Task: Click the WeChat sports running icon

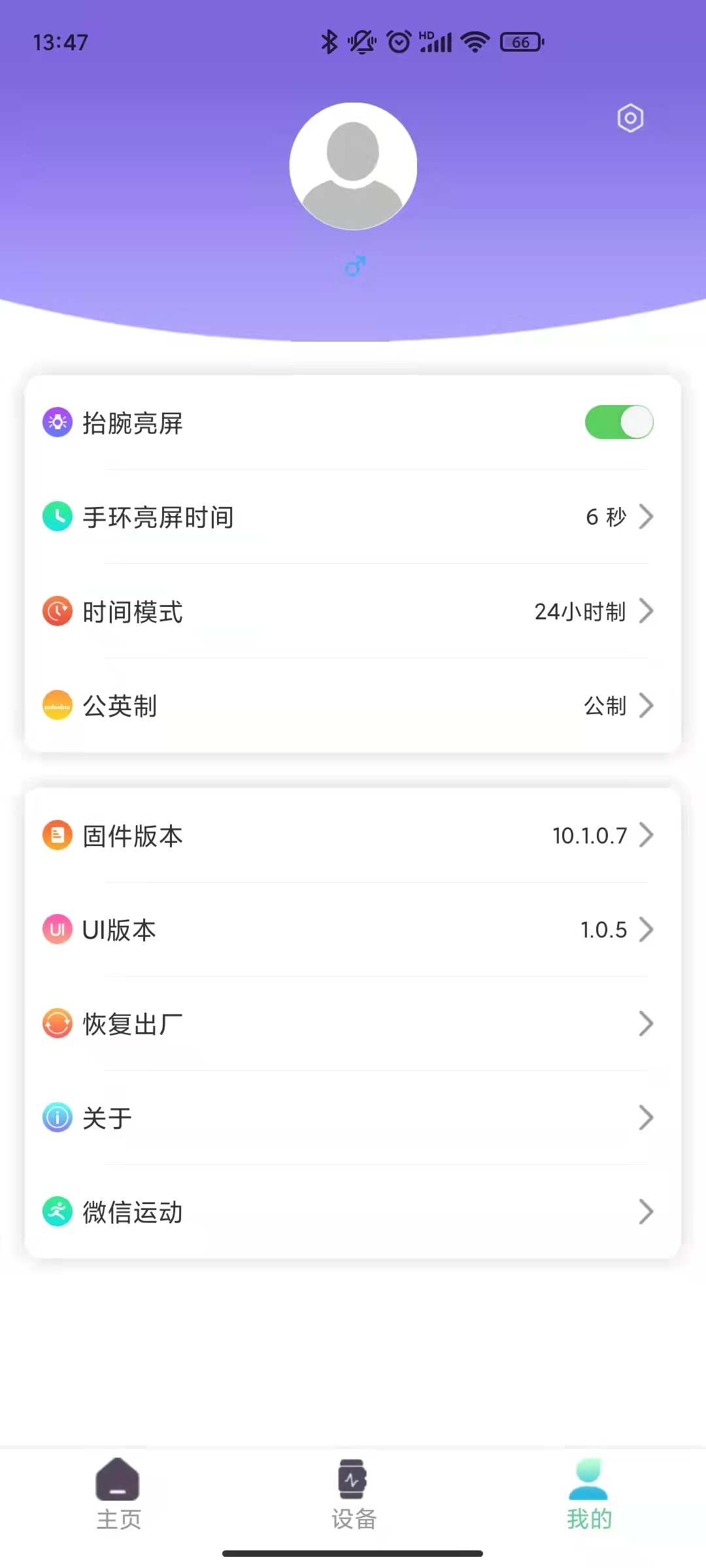Action: pos(58,1213)
